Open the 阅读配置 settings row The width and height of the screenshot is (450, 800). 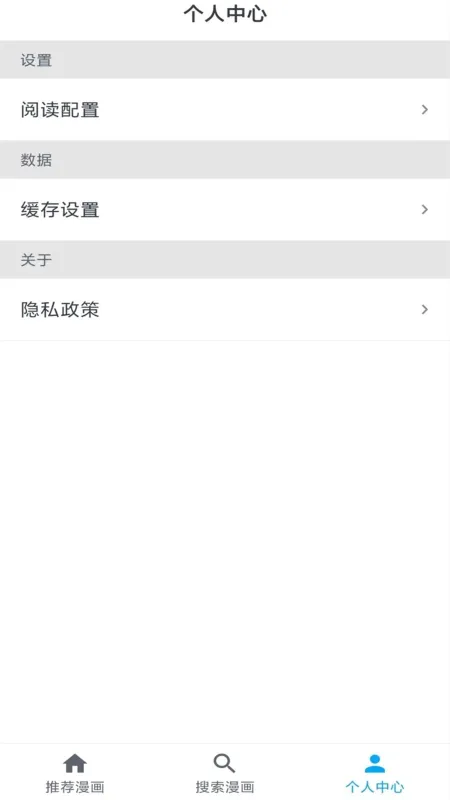click(x=225, y=109)
